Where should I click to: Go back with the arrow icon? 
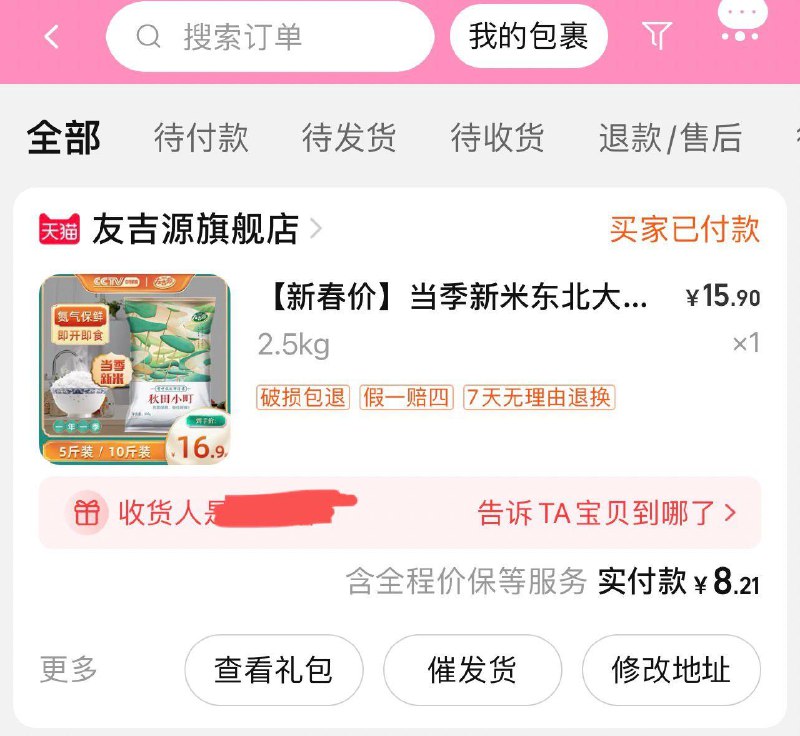(x=52, y=38)
